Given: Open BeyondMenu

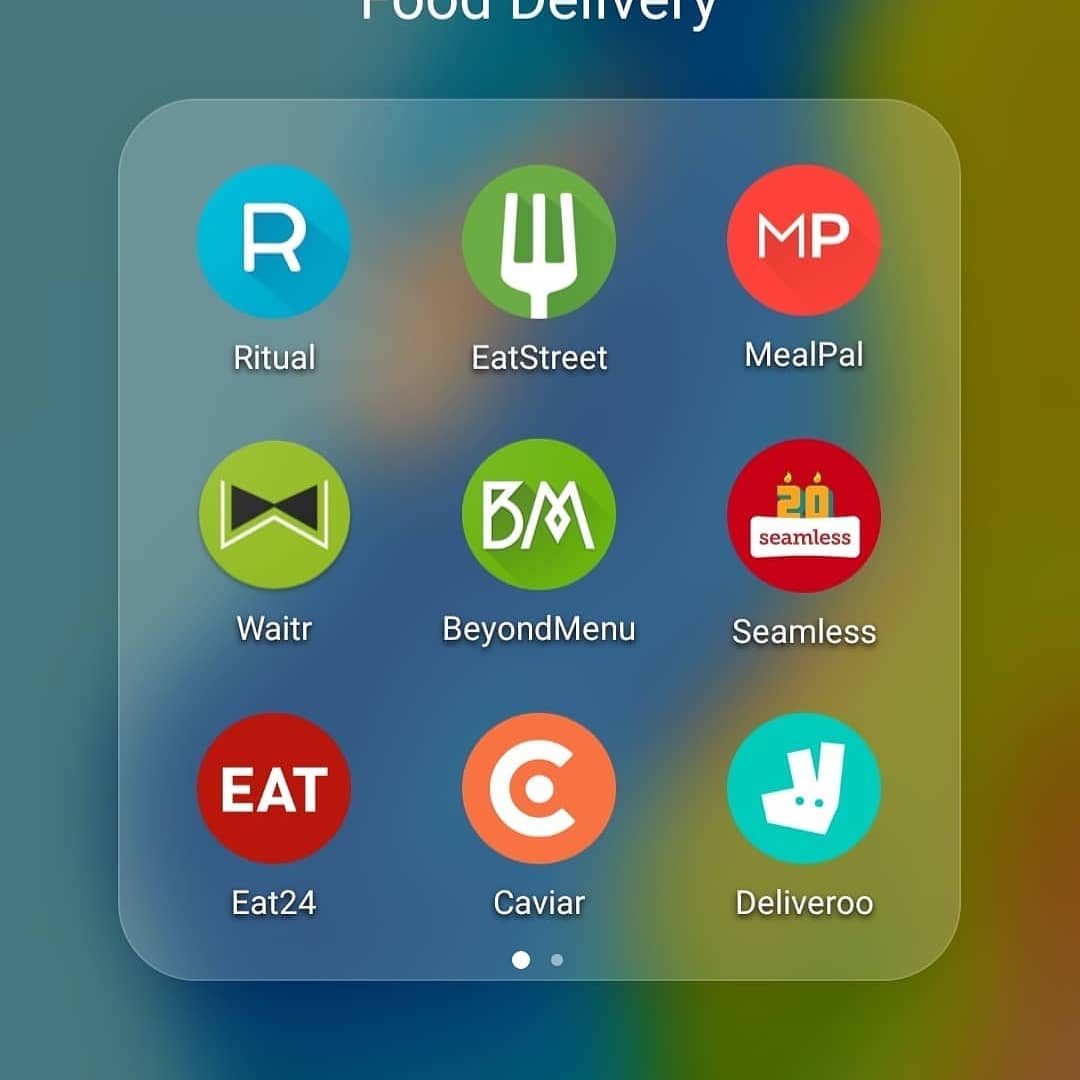Looking at the screenshot, I should (x=539, y=515).
